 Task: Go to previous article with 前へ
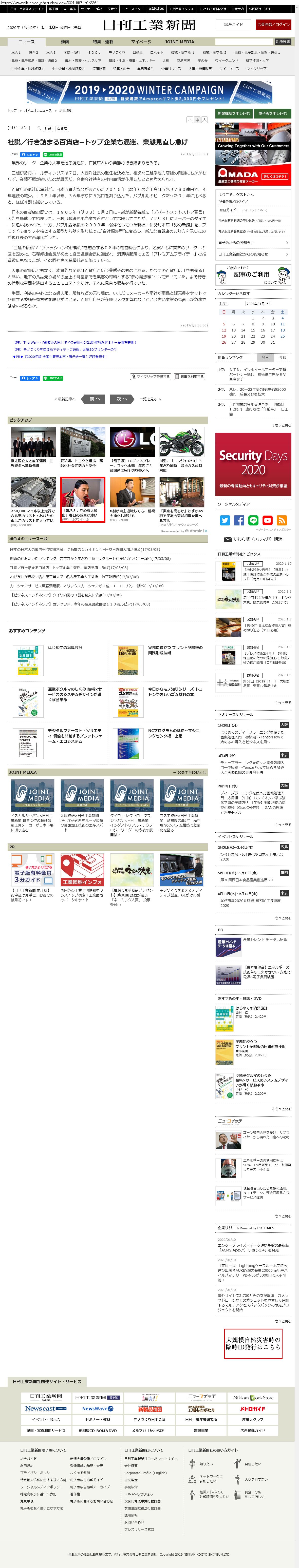(93, 399)
